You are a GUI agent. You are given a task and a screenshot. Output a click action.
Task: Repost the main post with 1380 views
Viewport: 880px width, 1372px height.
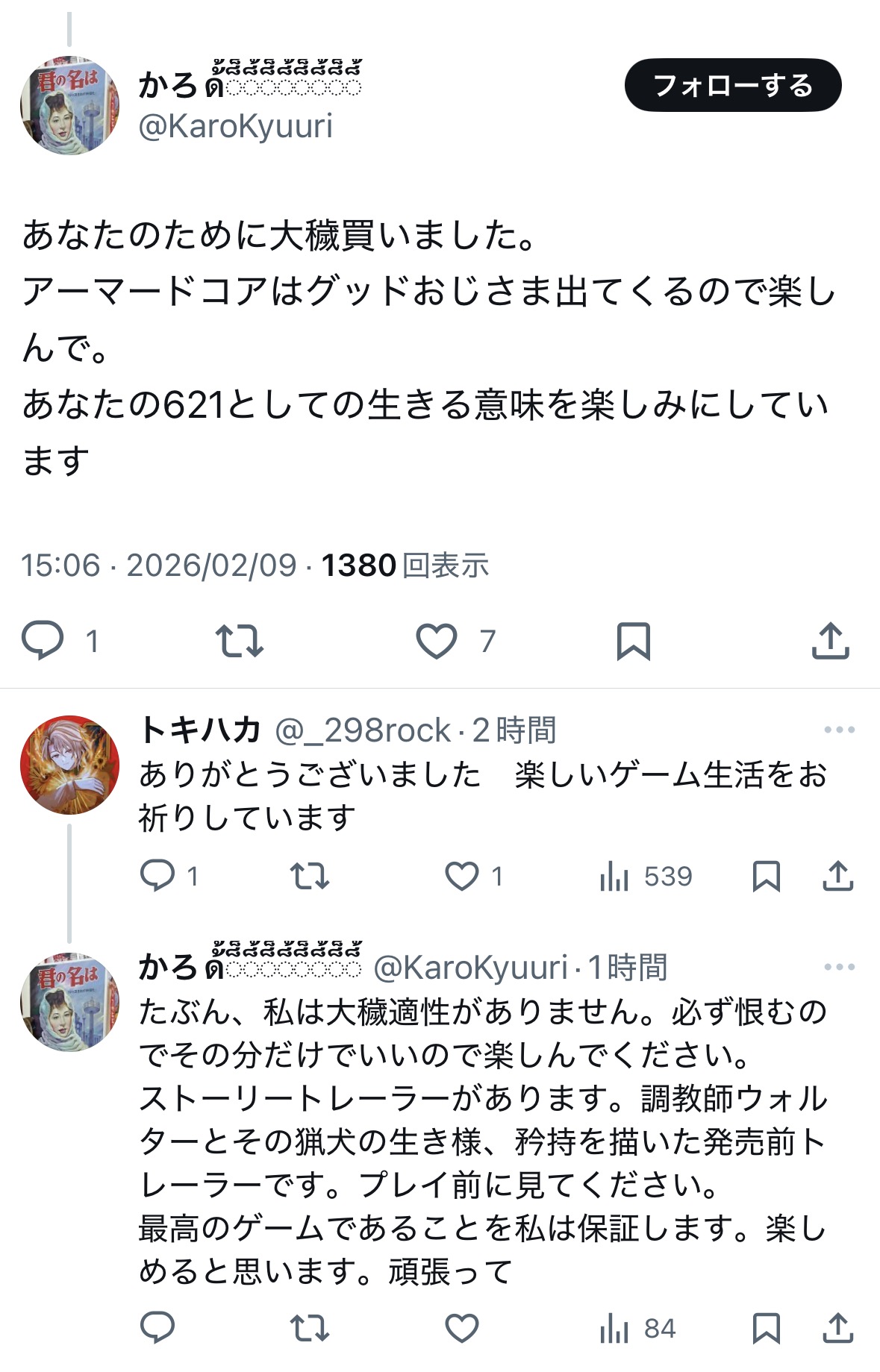[x=239, y=640]
